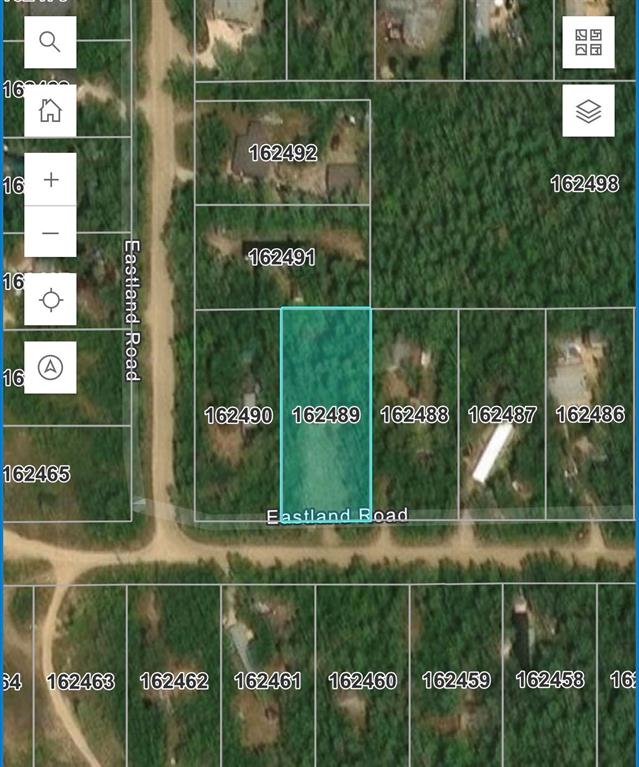The width and height of the screenshot is (639, 767).
Task: Reset the compass orientation
Action: click(x=50, y=368)
